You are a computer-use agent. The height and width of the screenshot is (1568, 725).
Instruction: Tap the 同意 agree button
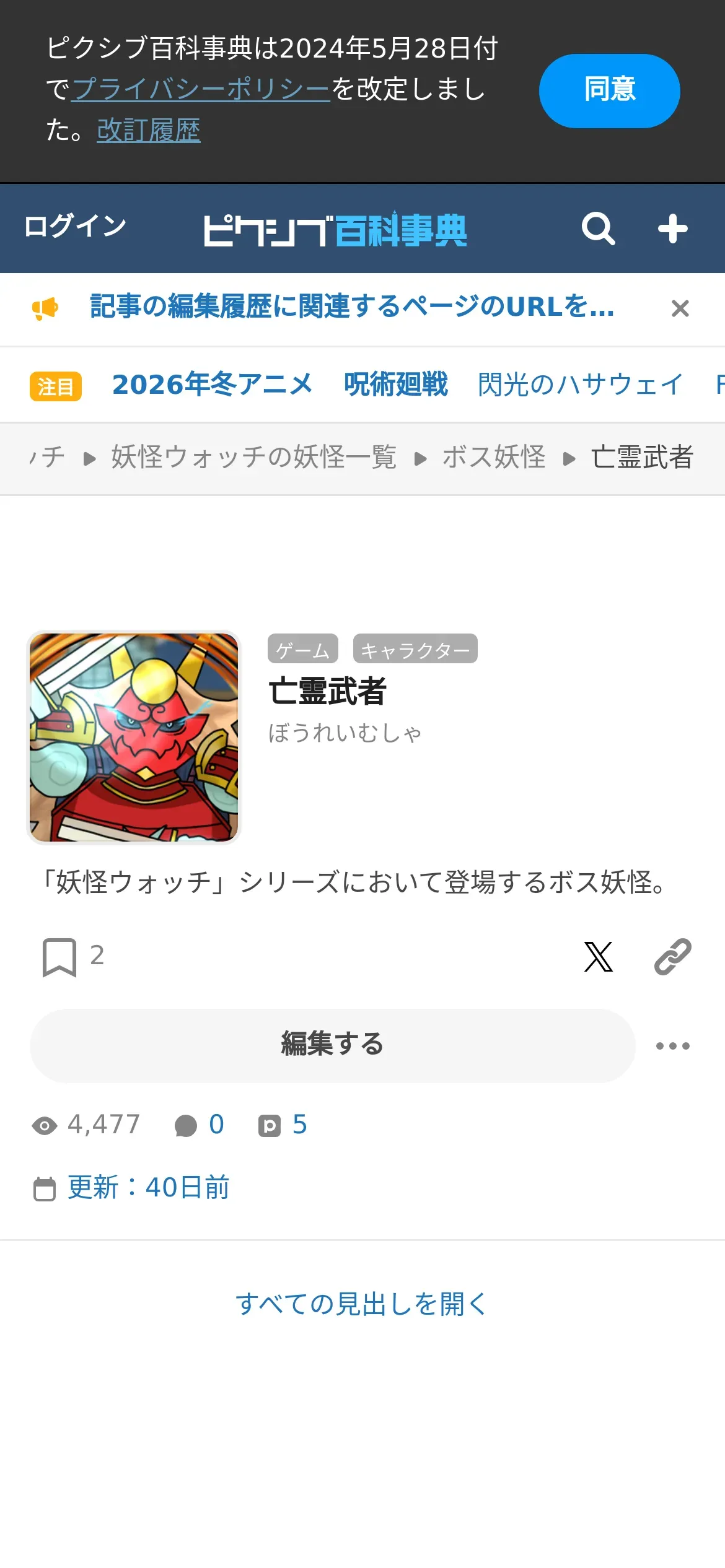(x=609, y=90)
